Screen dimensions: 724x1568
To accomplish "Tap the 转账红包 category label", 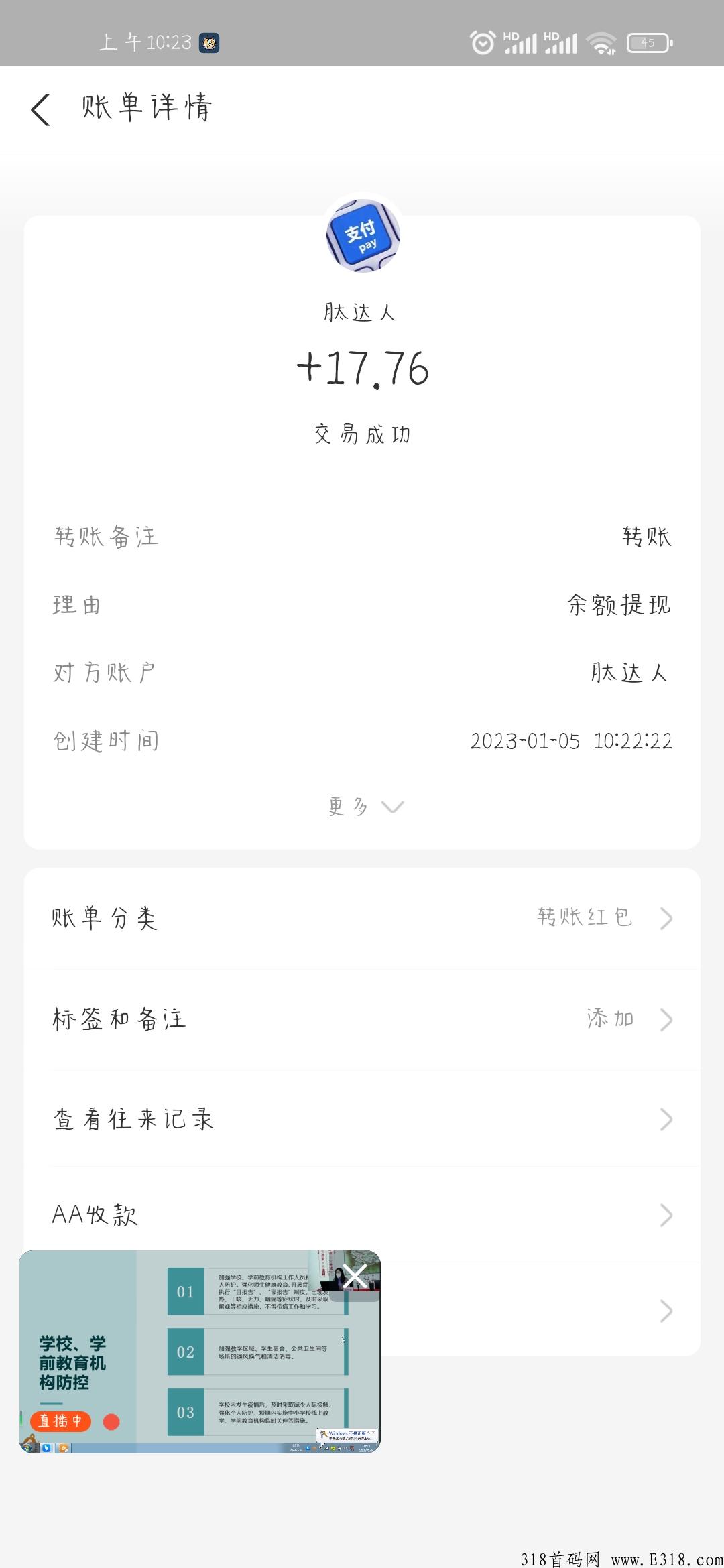I will [585, 917].
